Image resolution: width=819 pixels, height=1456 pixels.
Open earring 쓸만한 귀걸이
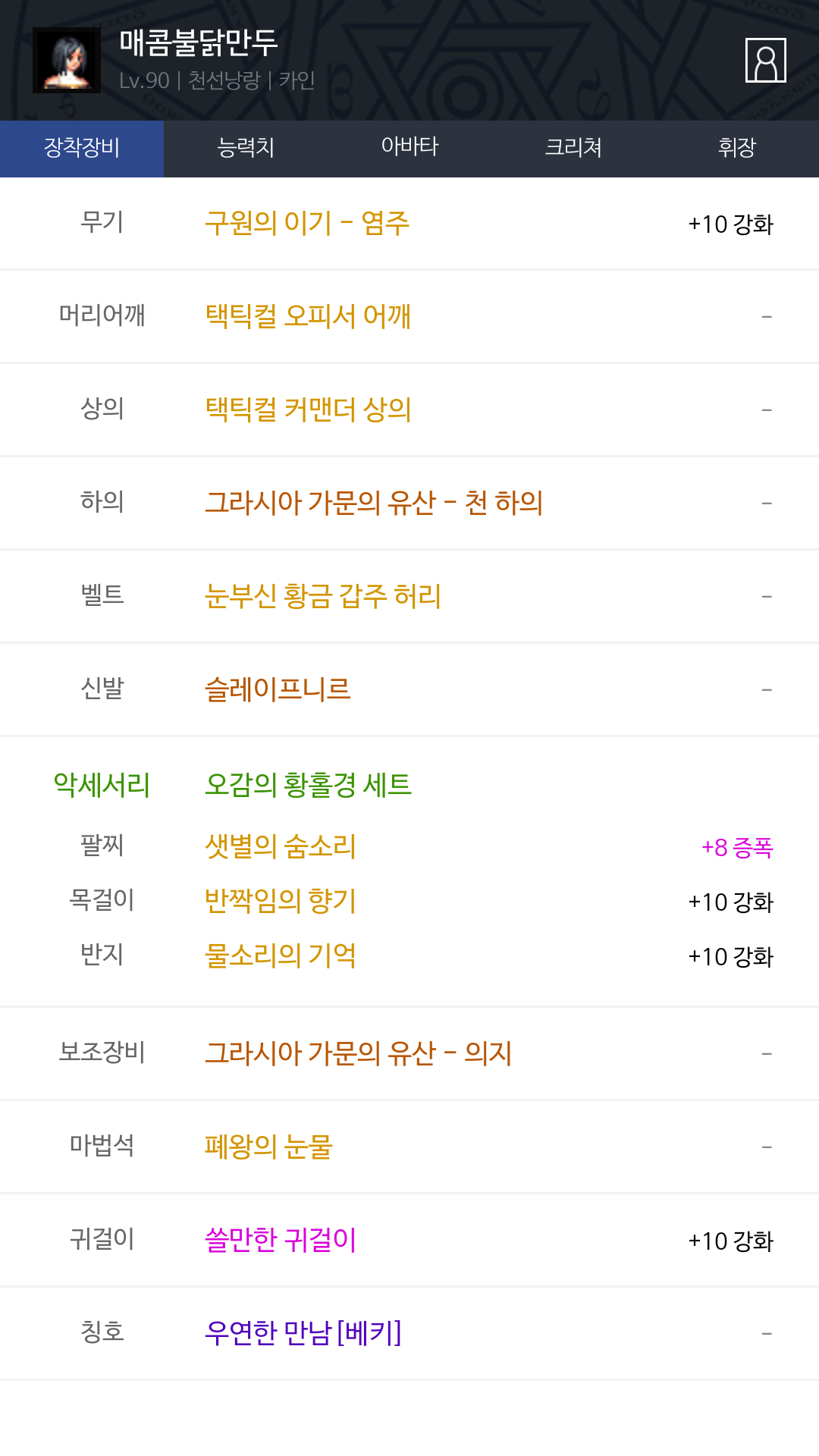pos(281,1240)
